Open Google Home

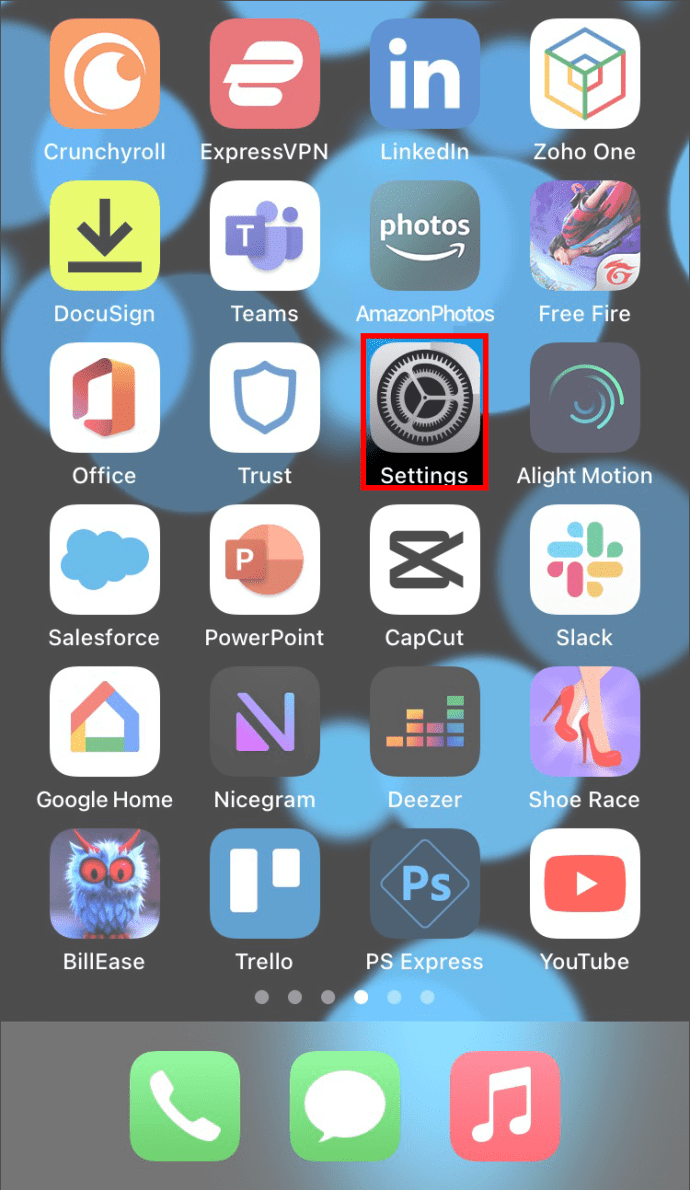(x=105, y=722)
